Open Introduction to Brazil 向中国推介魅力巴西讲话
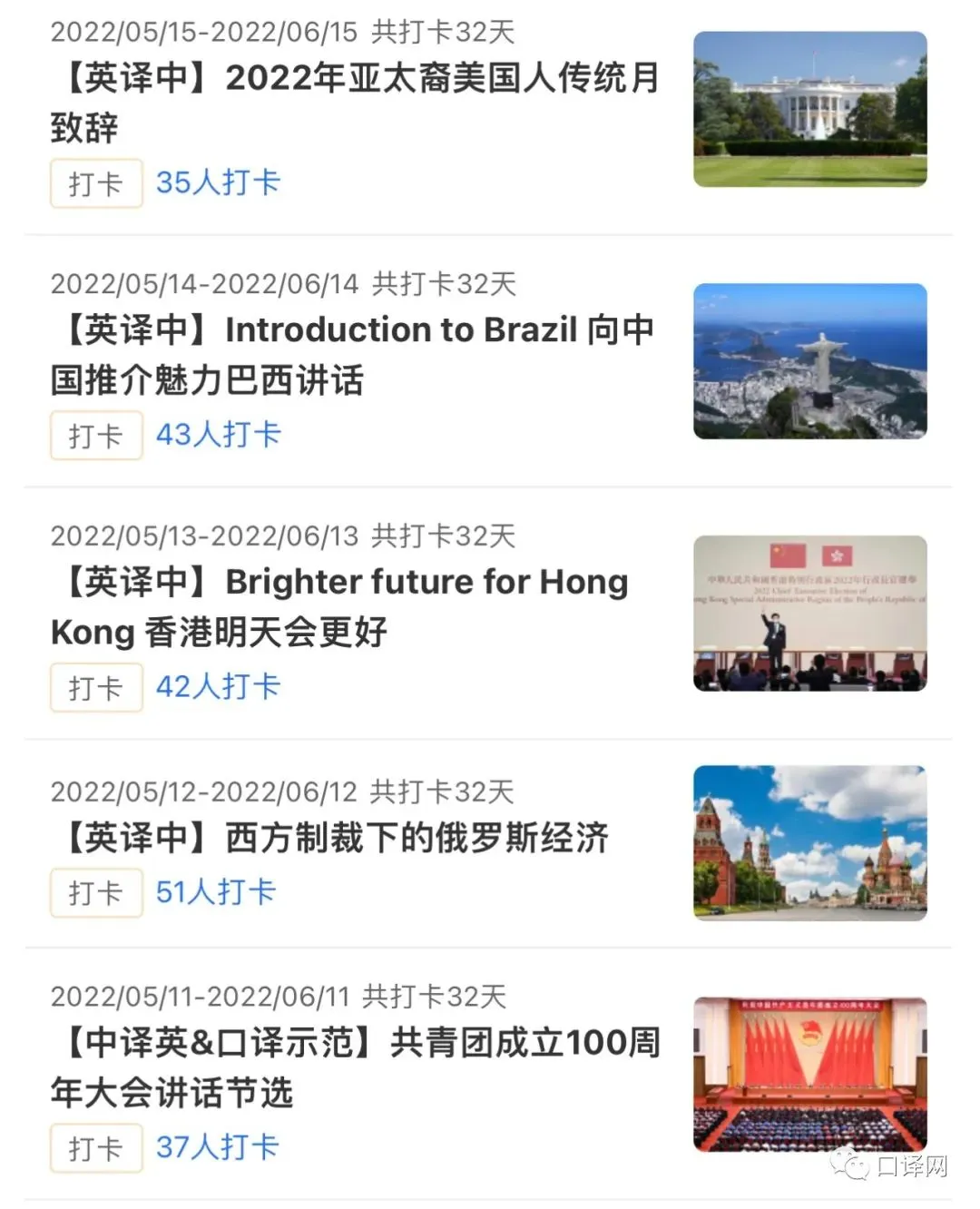980x1209 pixels. click(352, 354)
